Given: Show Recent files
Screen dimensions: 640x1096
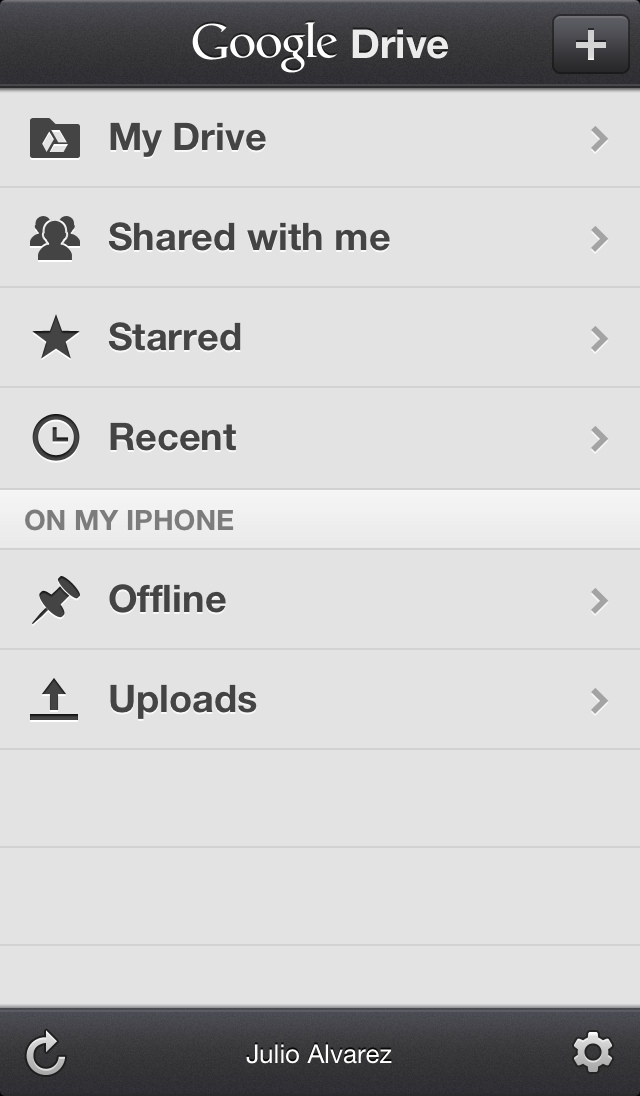Looking at the screenshot, I should (x=320, y=438).
